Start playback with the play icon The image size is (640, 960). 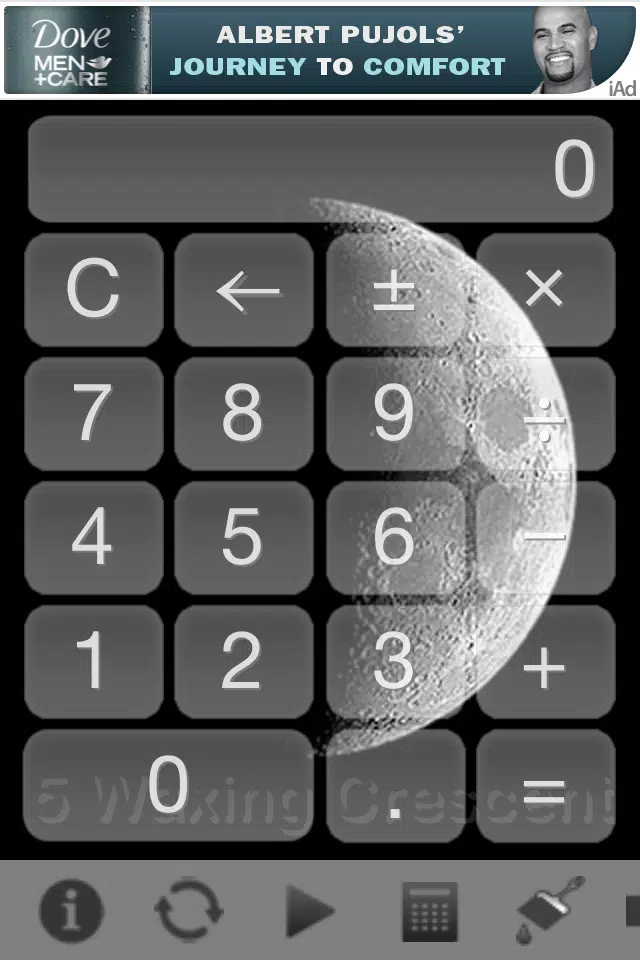coord(309,911)
